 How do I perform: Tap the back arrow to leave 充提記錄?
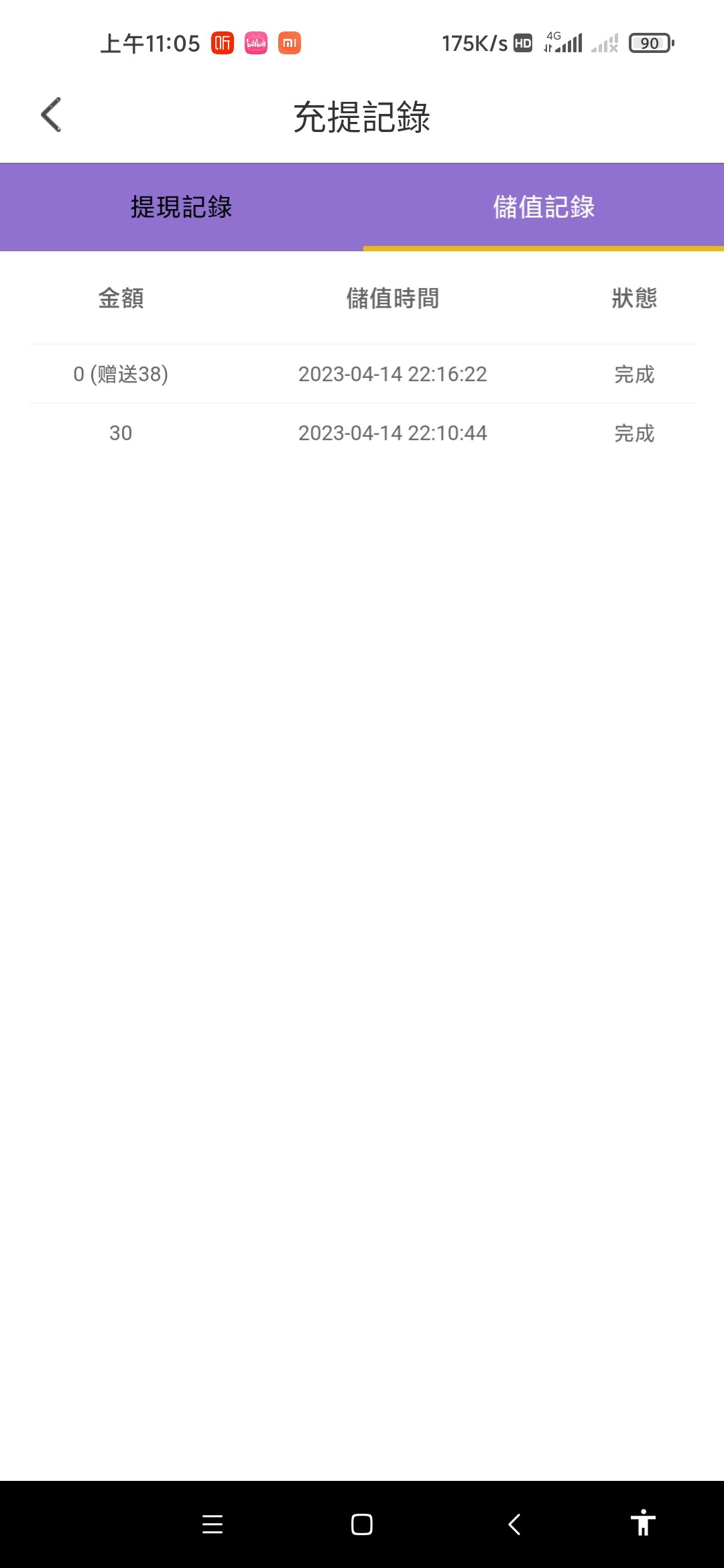50,114
